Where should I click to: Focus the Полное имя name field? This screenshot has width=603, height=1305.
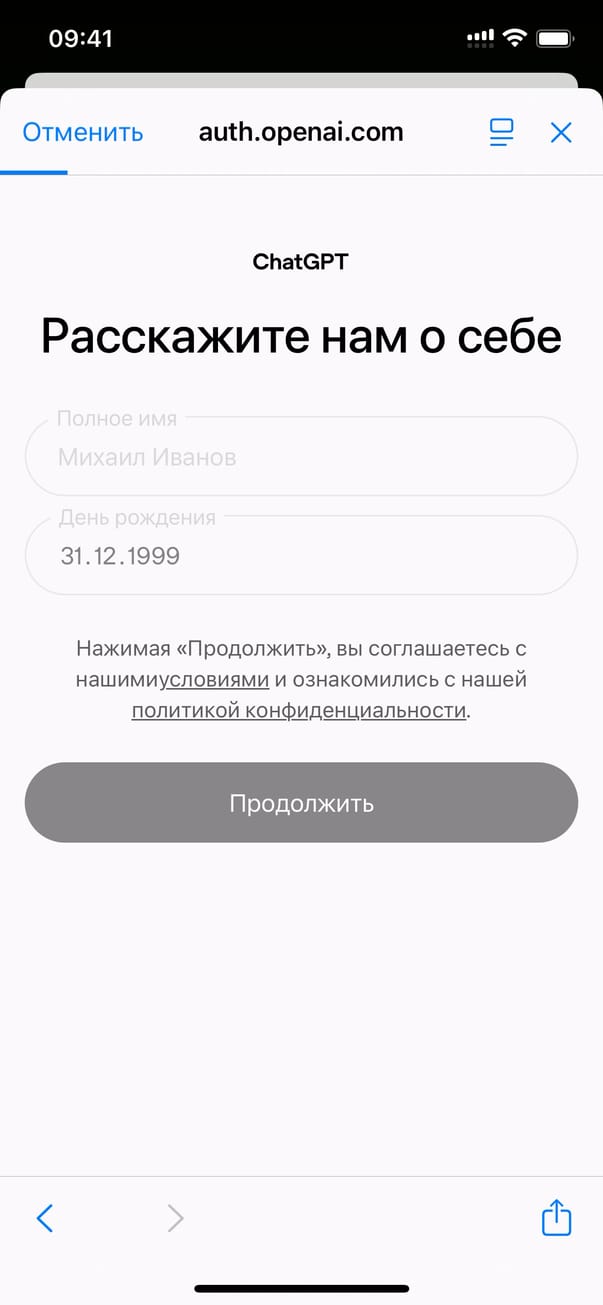click(x=301, y=458)
